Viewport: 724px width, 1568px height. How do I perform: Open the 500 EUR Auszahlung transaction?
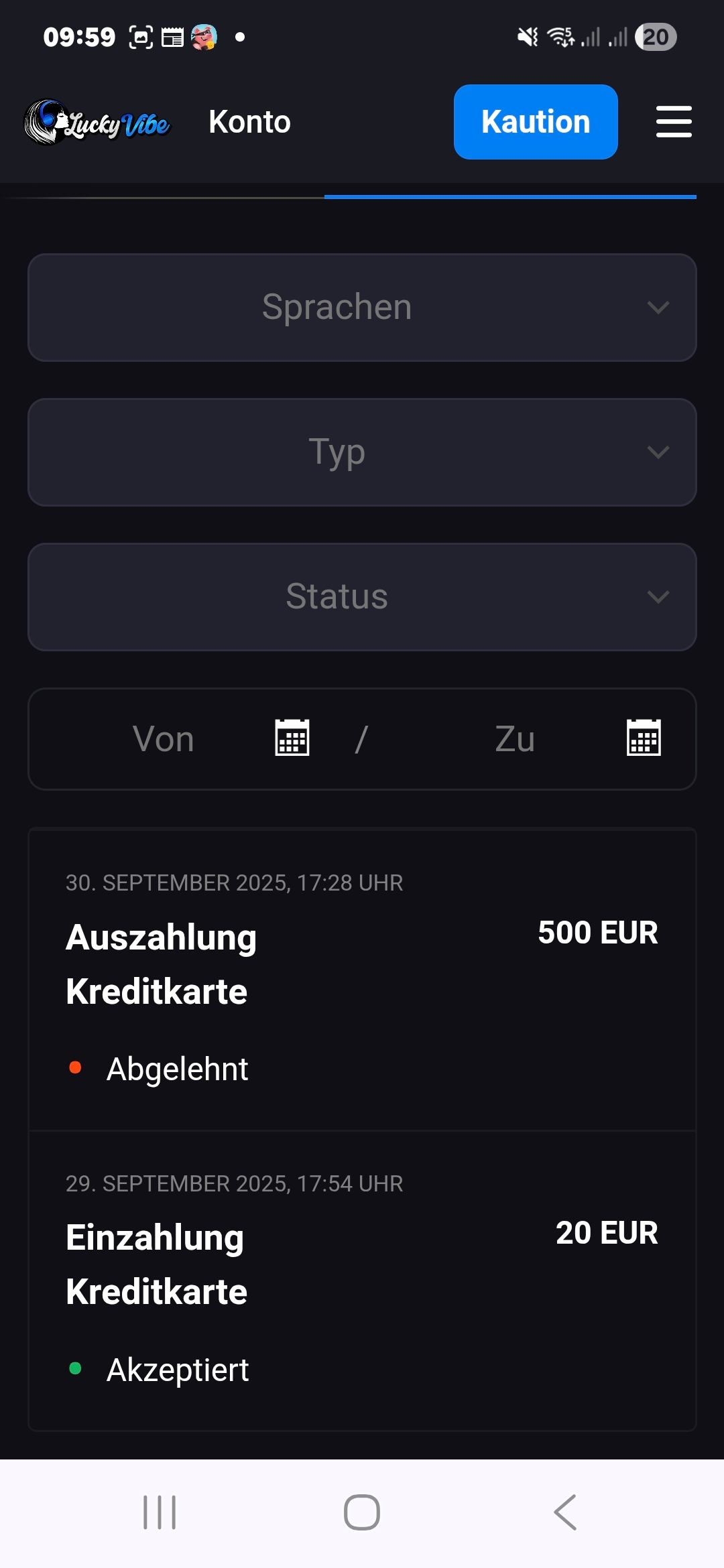point(362,978)
